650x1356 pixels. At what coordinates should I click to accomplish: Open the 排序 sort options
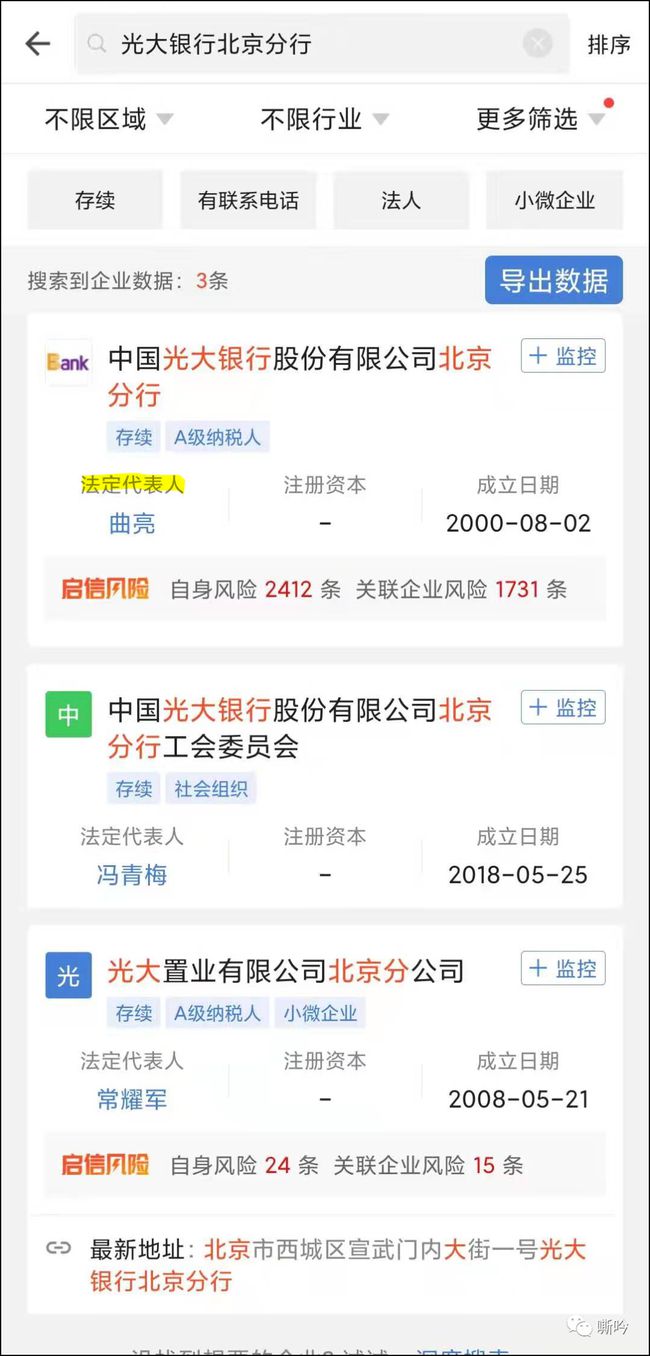coord(608,45)
